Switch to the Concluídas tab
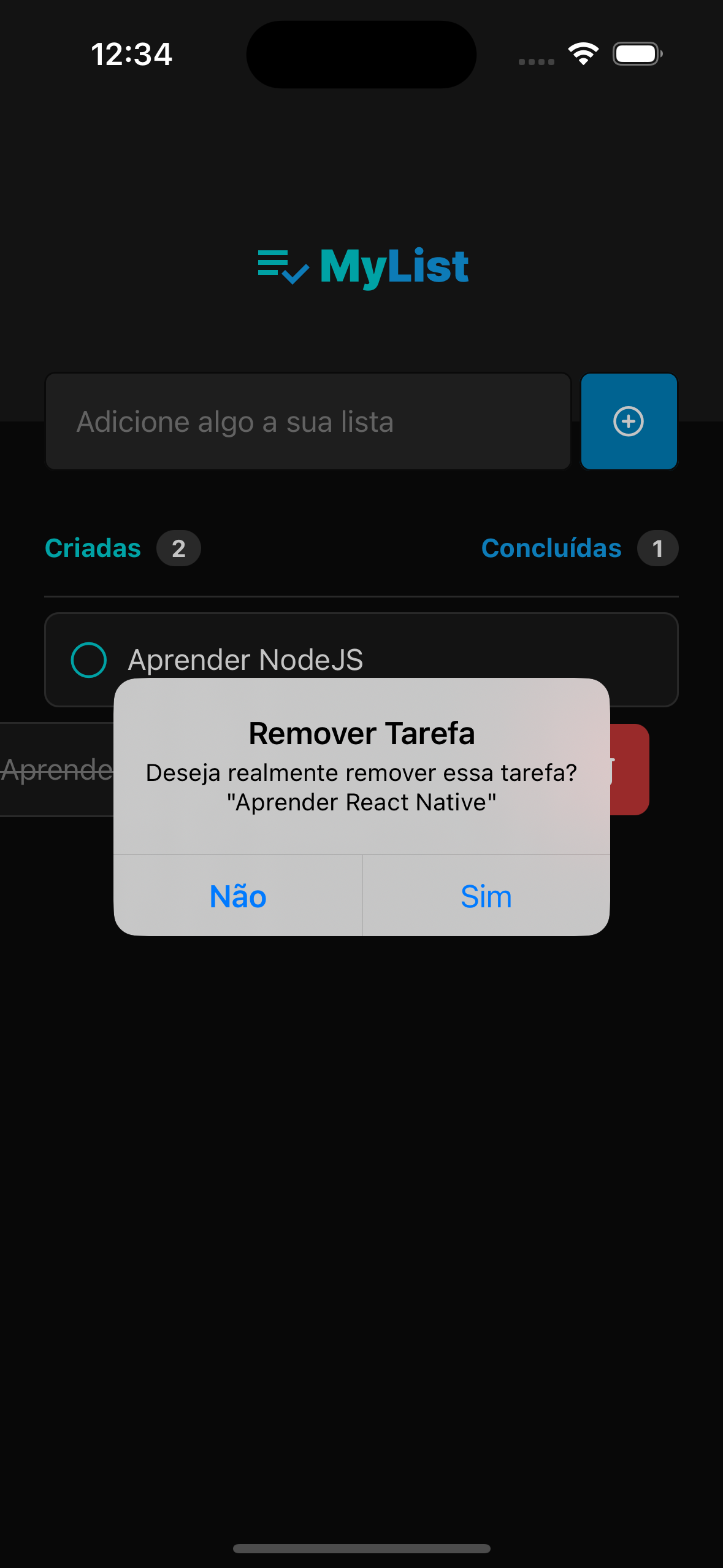723x1568 pixels. [x=551, y=548]
